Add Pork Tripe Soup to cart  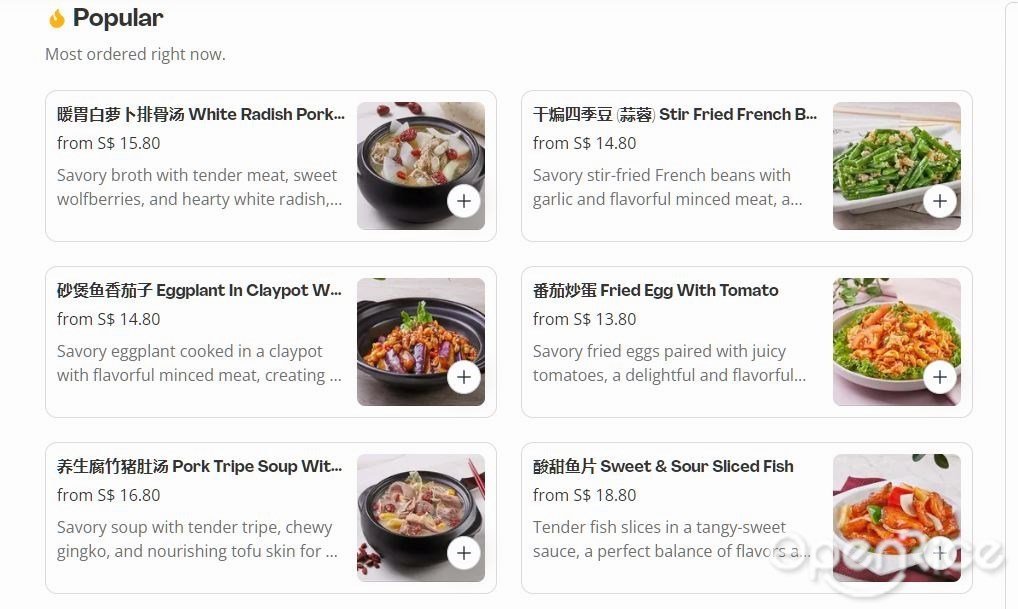(463, 553)
